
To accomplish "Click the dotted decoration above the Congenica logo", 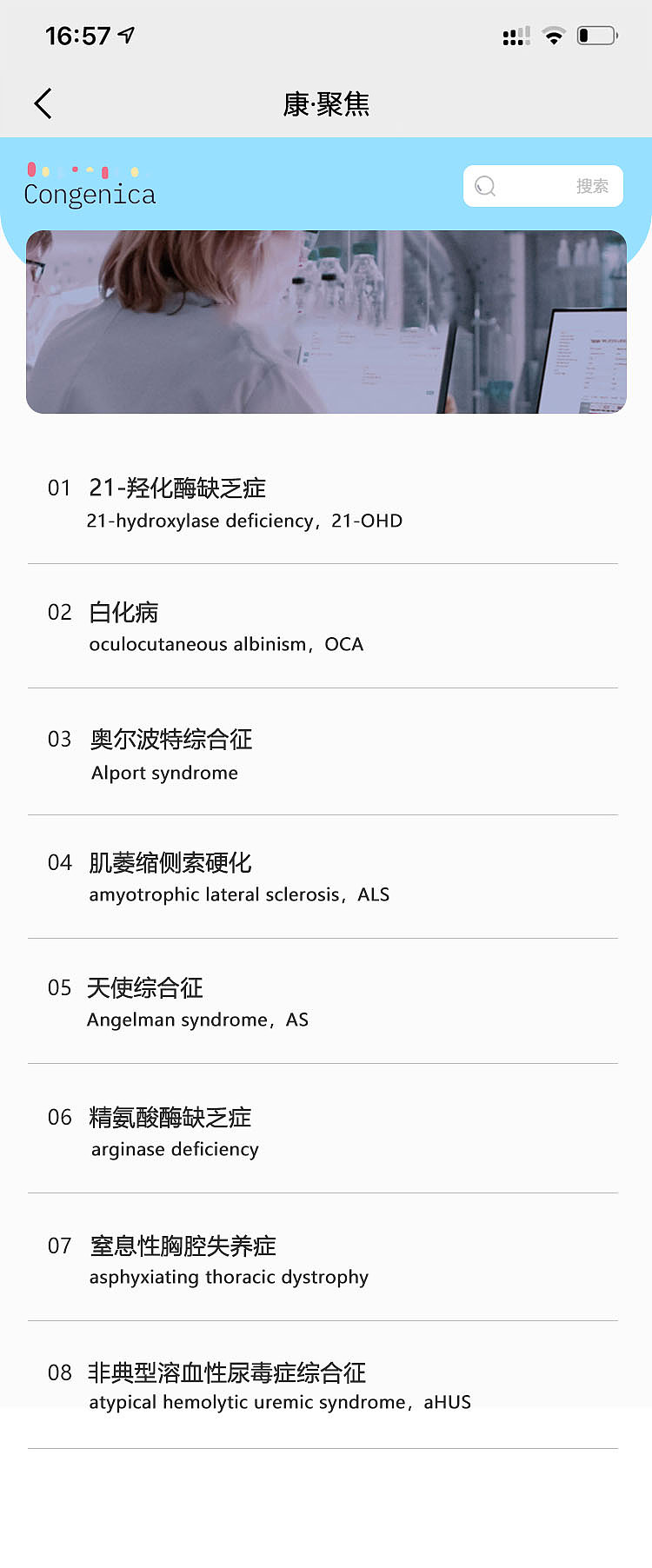I will 83,167.
